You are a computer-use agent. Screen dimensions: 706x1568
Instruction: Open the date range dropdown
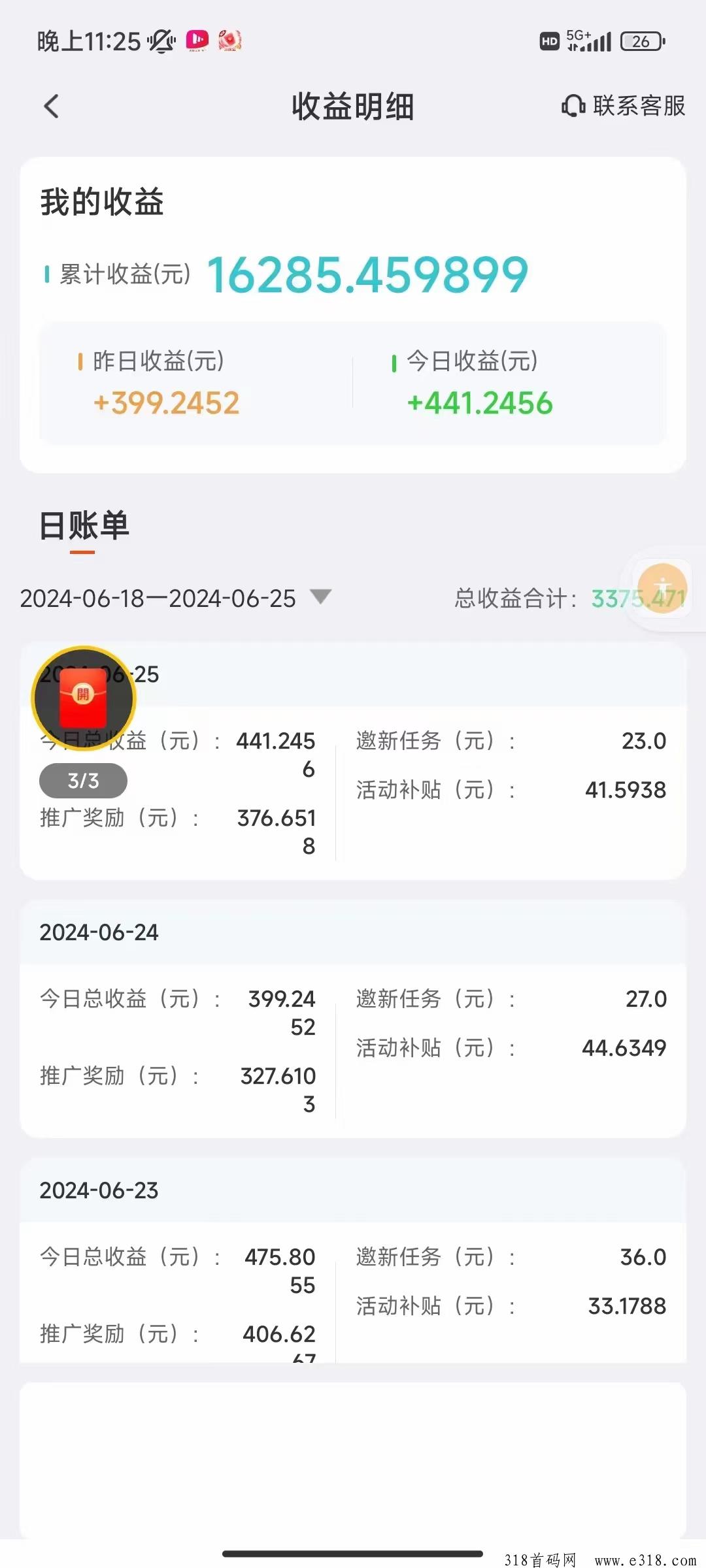point(320,597)
